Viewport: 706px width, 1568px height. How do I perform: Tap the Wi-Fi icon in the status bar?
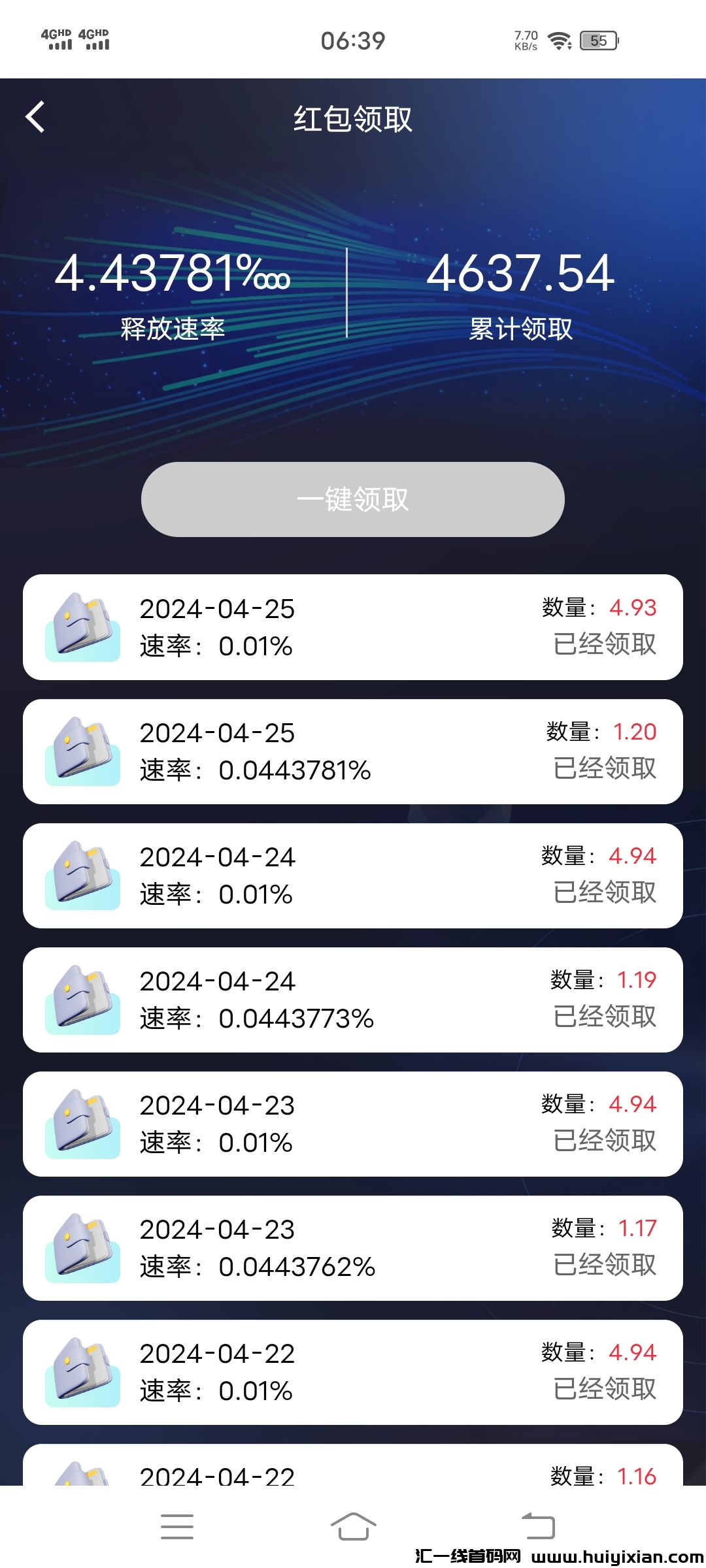tap(559, 41)
